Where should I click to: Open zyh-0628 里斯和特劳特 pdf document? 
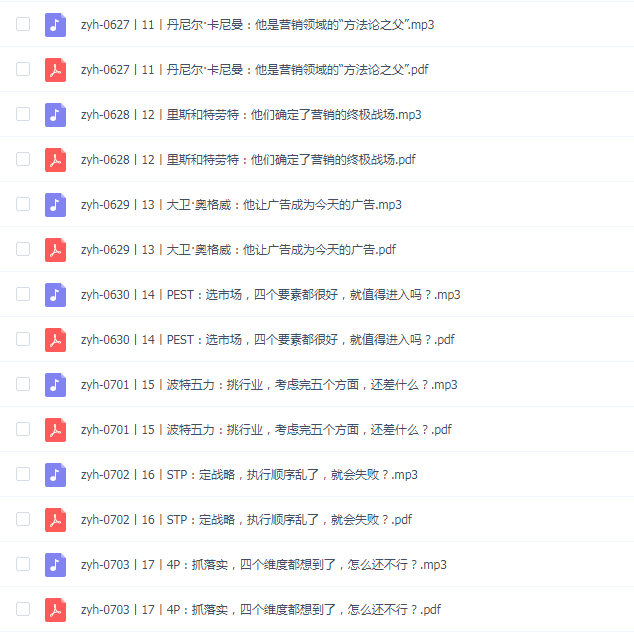pyautogui.click(x=248, y=159)
